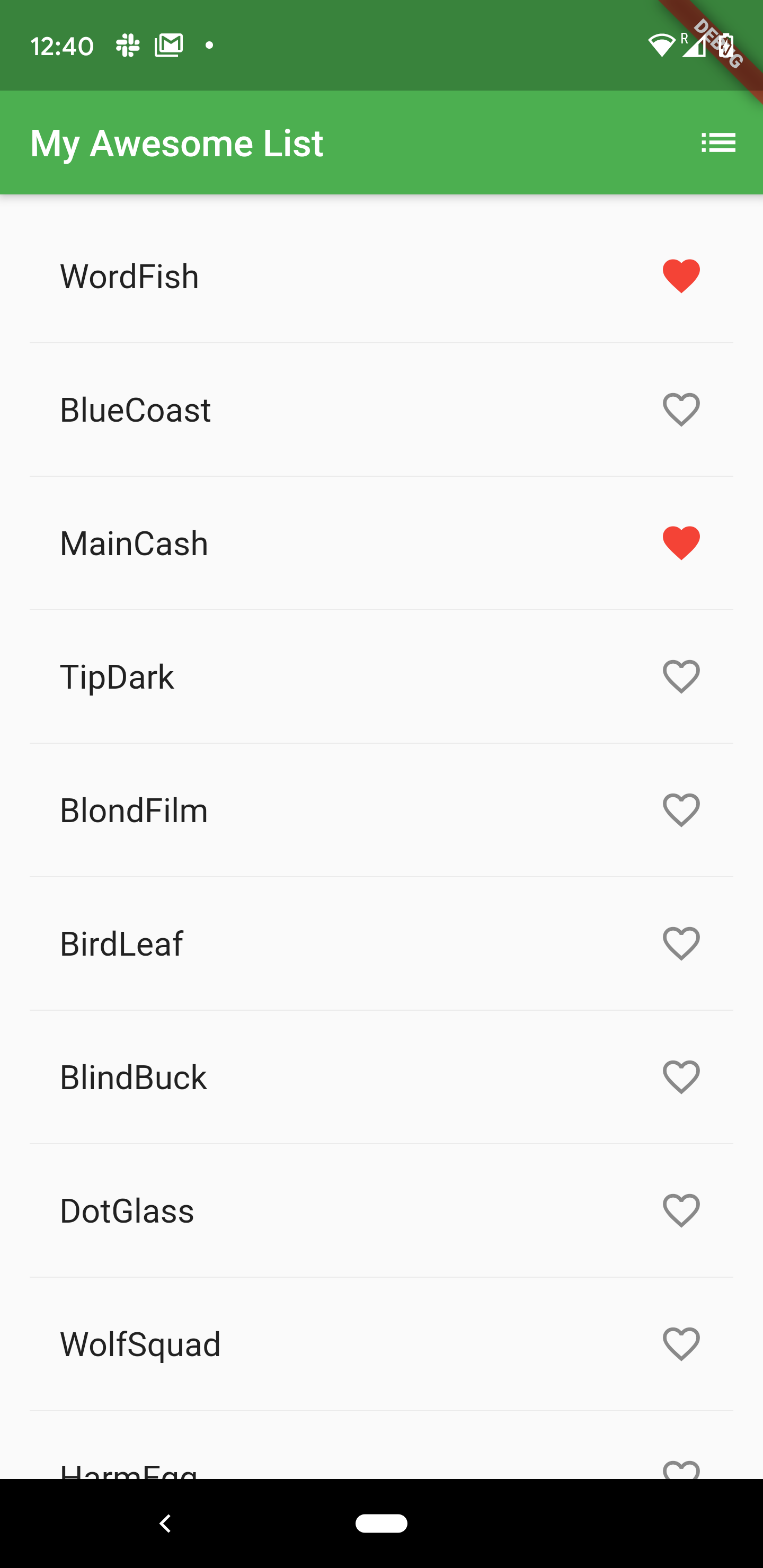The image size is (763, 1568).
Task: Remove the red heart from MainCash
Action: pos(681,543)
